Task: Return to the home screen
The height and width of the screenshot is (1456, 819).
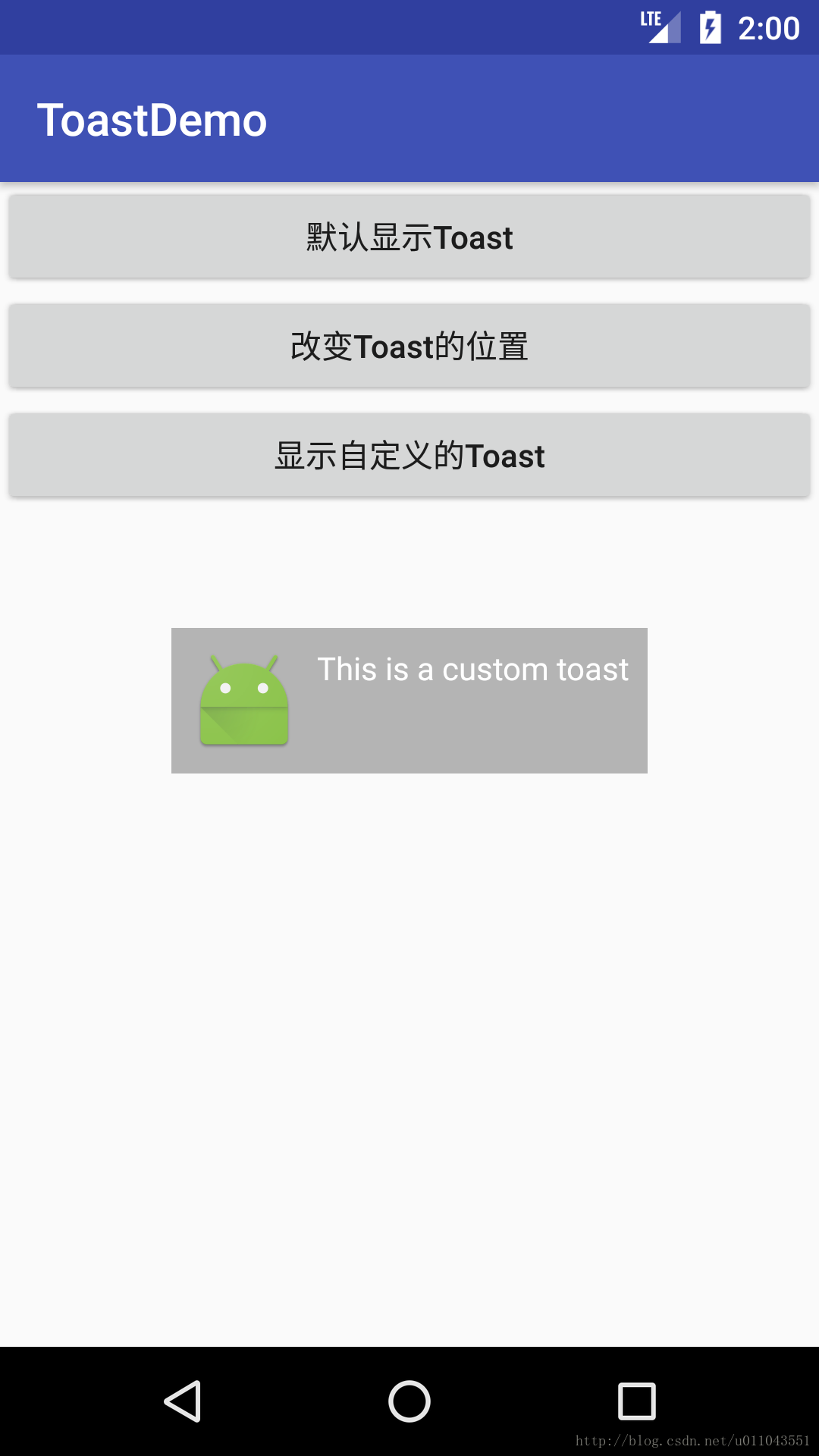Action: [409, 1401]
